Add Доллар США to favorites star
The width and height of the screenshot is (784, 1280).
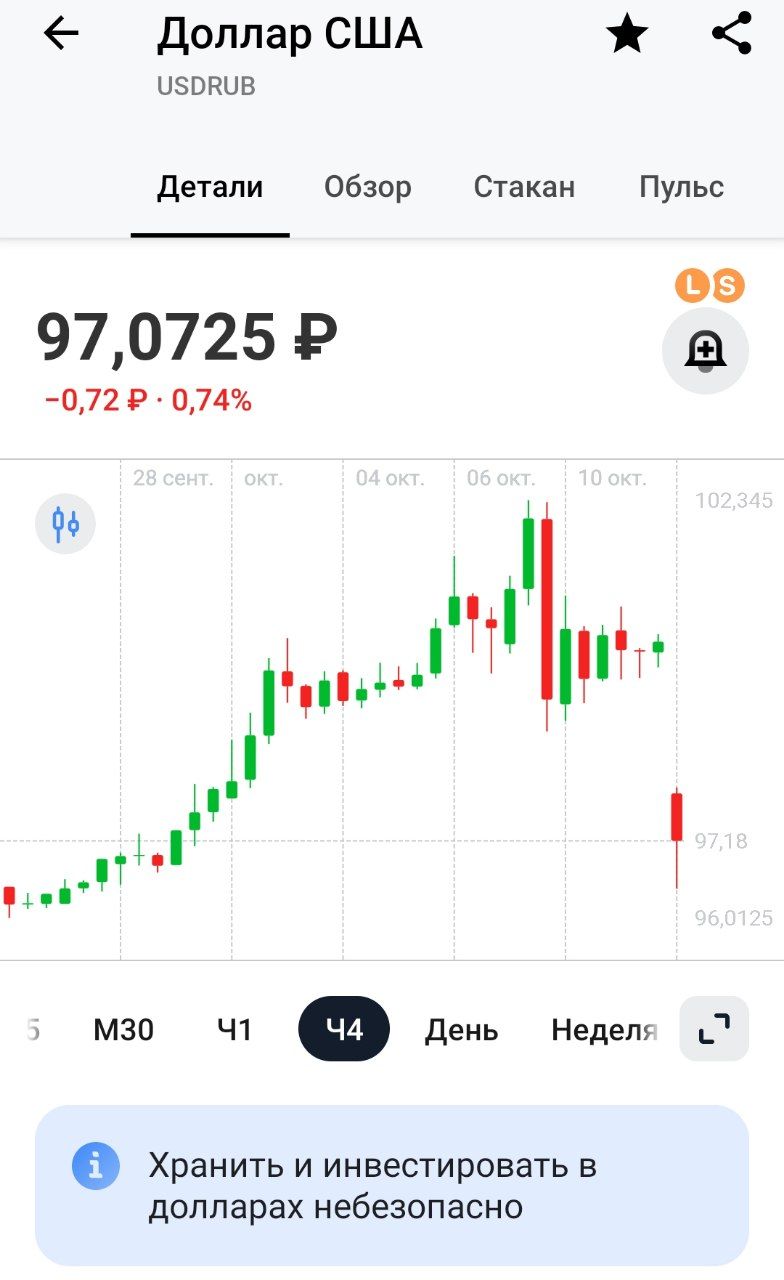[627, 36]
